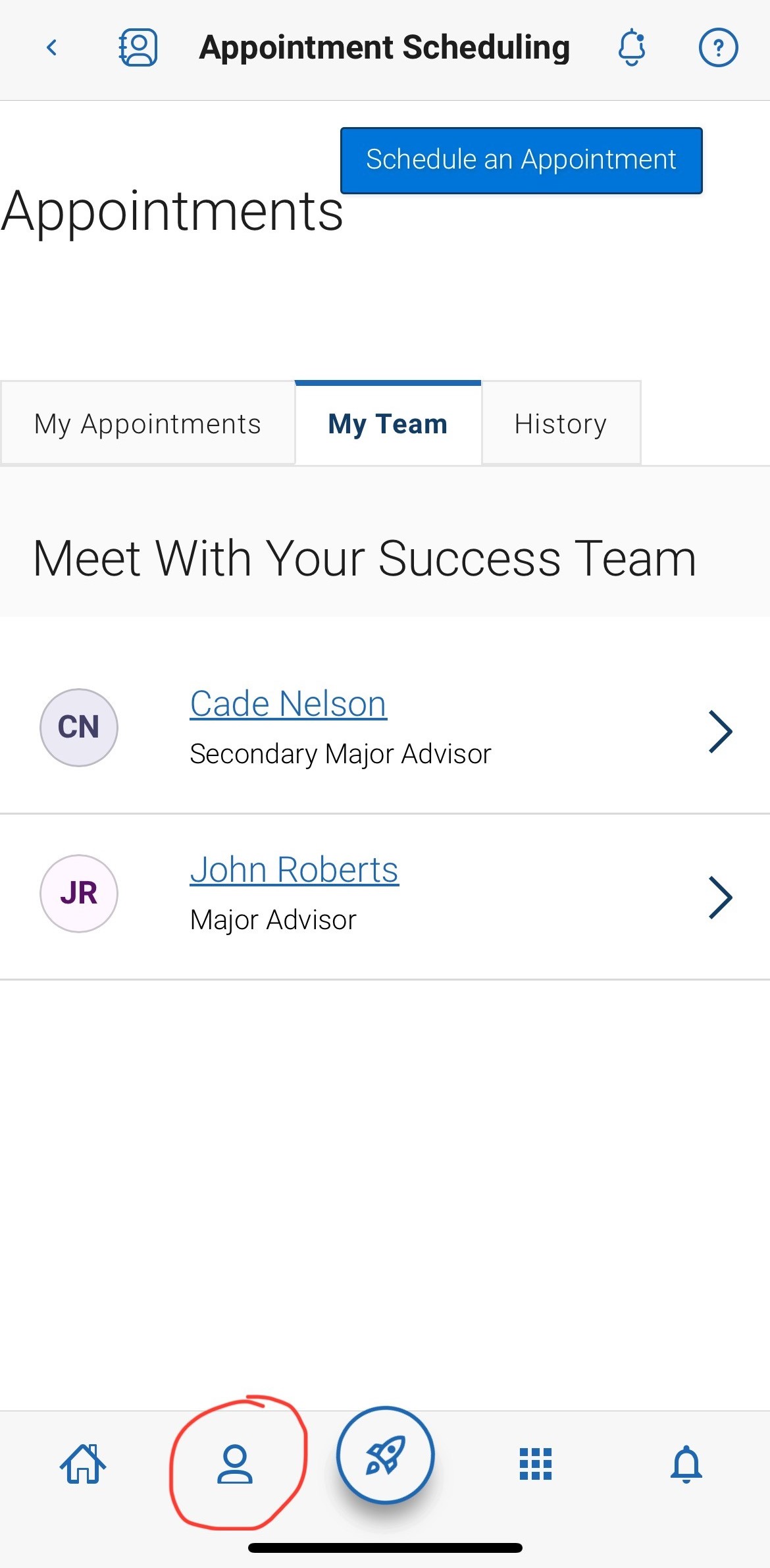Select the History tab
The height and width of the screenshot is (1568, 770).
pos(561,423)
